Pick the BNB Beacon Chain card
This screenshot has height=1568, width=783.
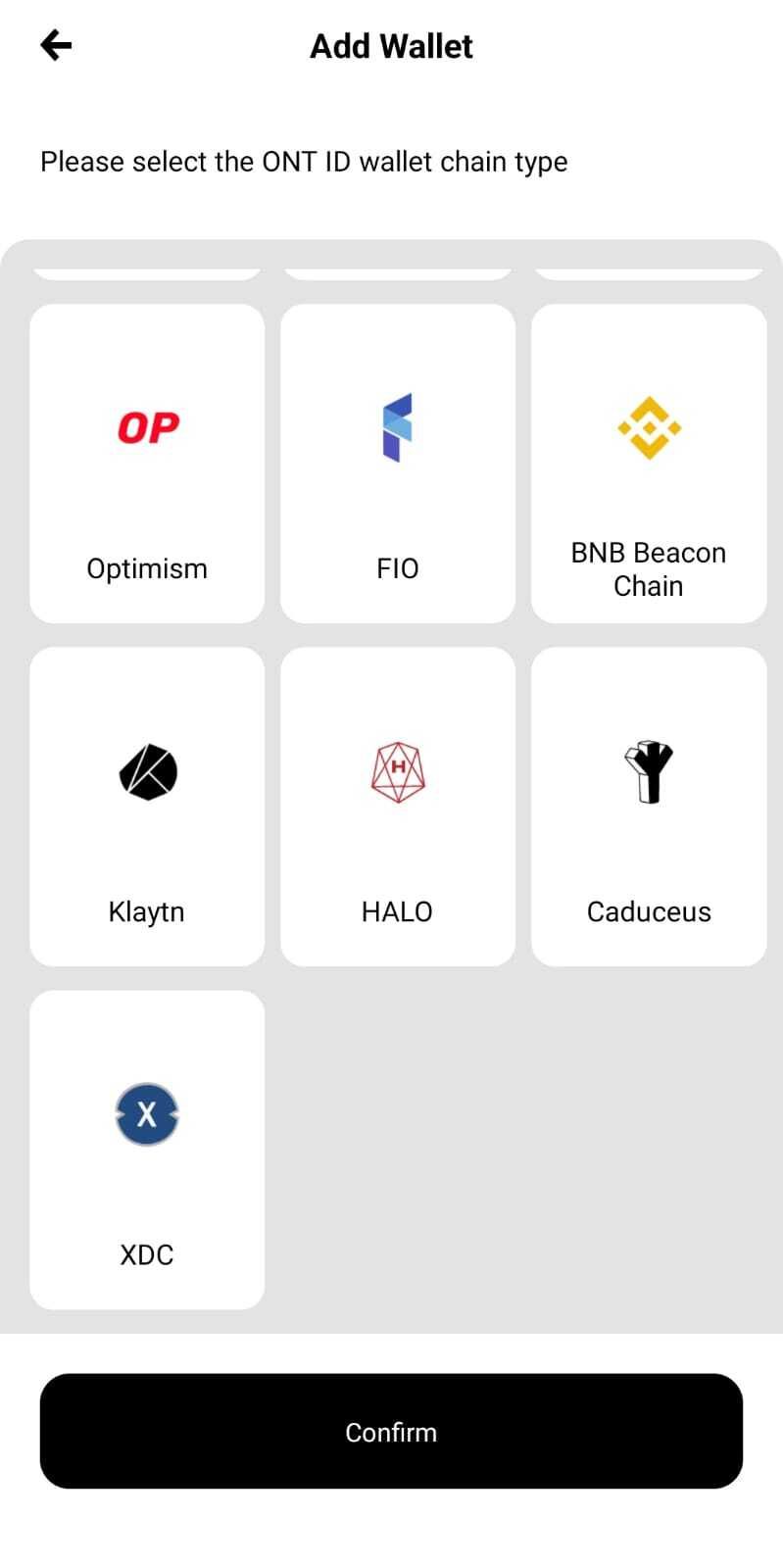pyautogui.click(x=649, y=464)
